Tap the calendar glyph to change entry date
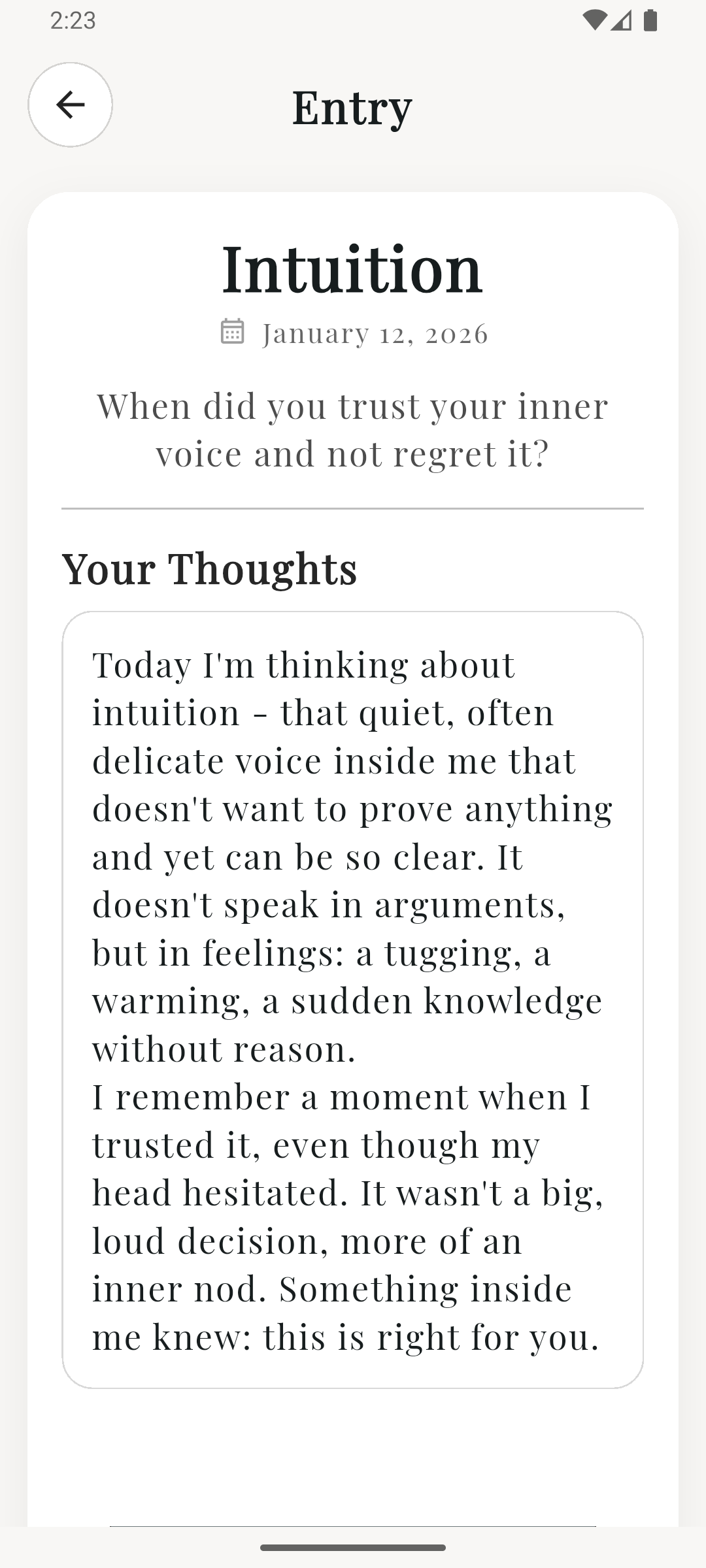 tap(232, 333)
